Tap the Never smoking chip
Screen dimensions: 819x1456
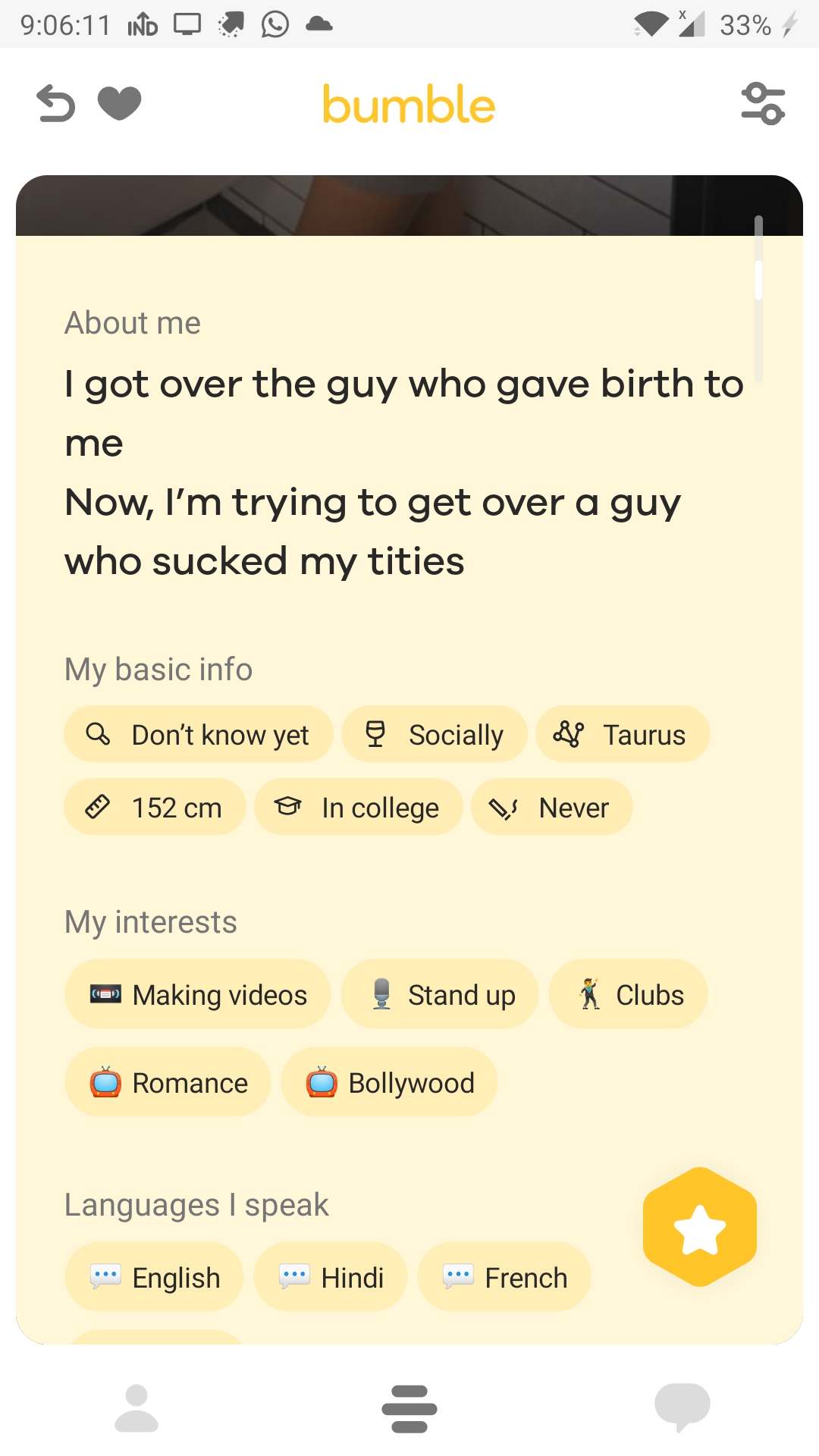pyautogui.click(x=551, y=807)
